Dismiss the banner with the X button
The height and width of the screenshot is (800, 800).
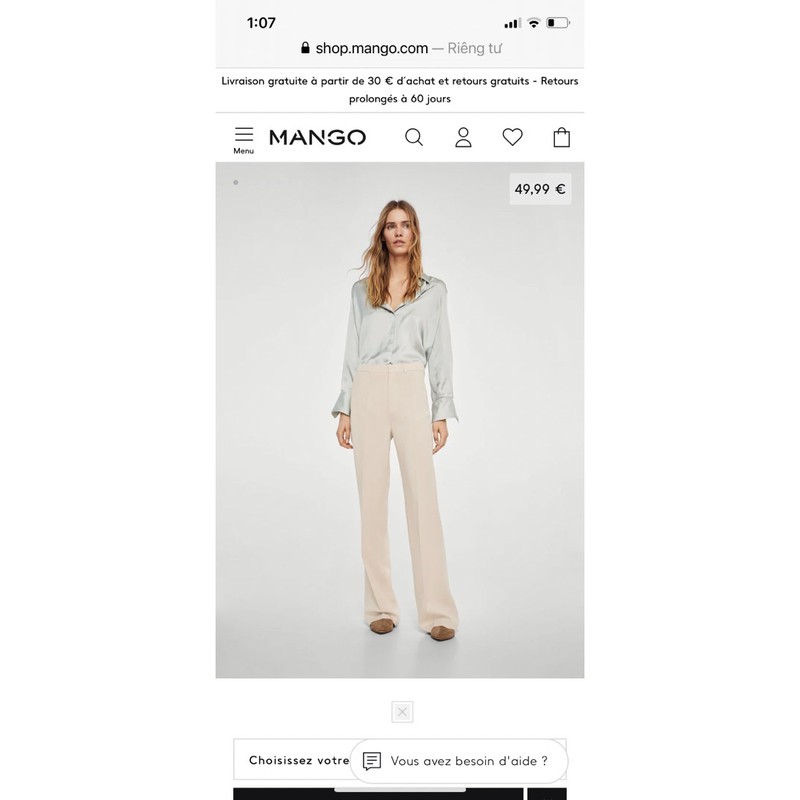coord(402,712)
